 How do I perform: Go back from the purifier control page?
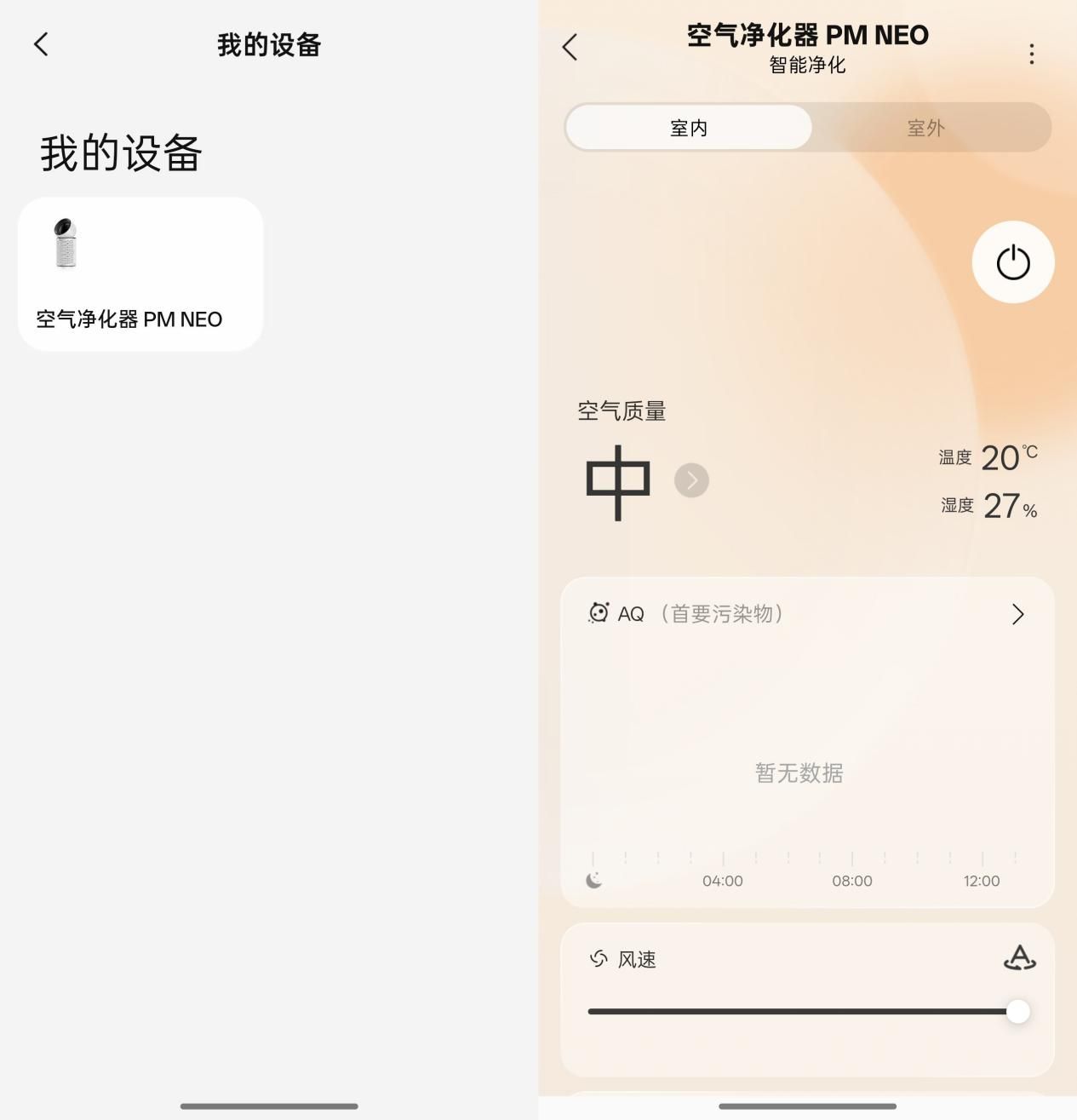click(x=570, y=47)
